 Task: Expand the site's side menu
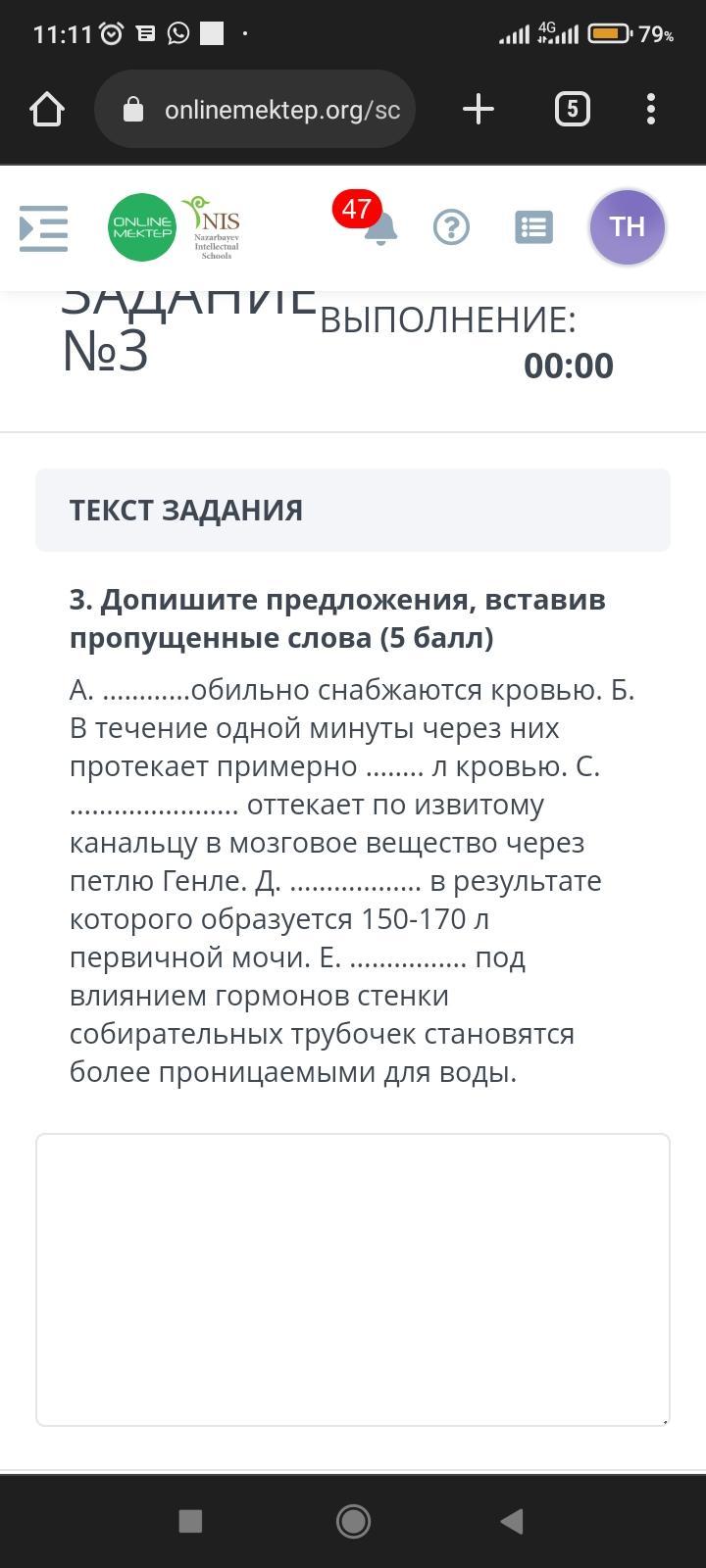click(x=44, y=228)
